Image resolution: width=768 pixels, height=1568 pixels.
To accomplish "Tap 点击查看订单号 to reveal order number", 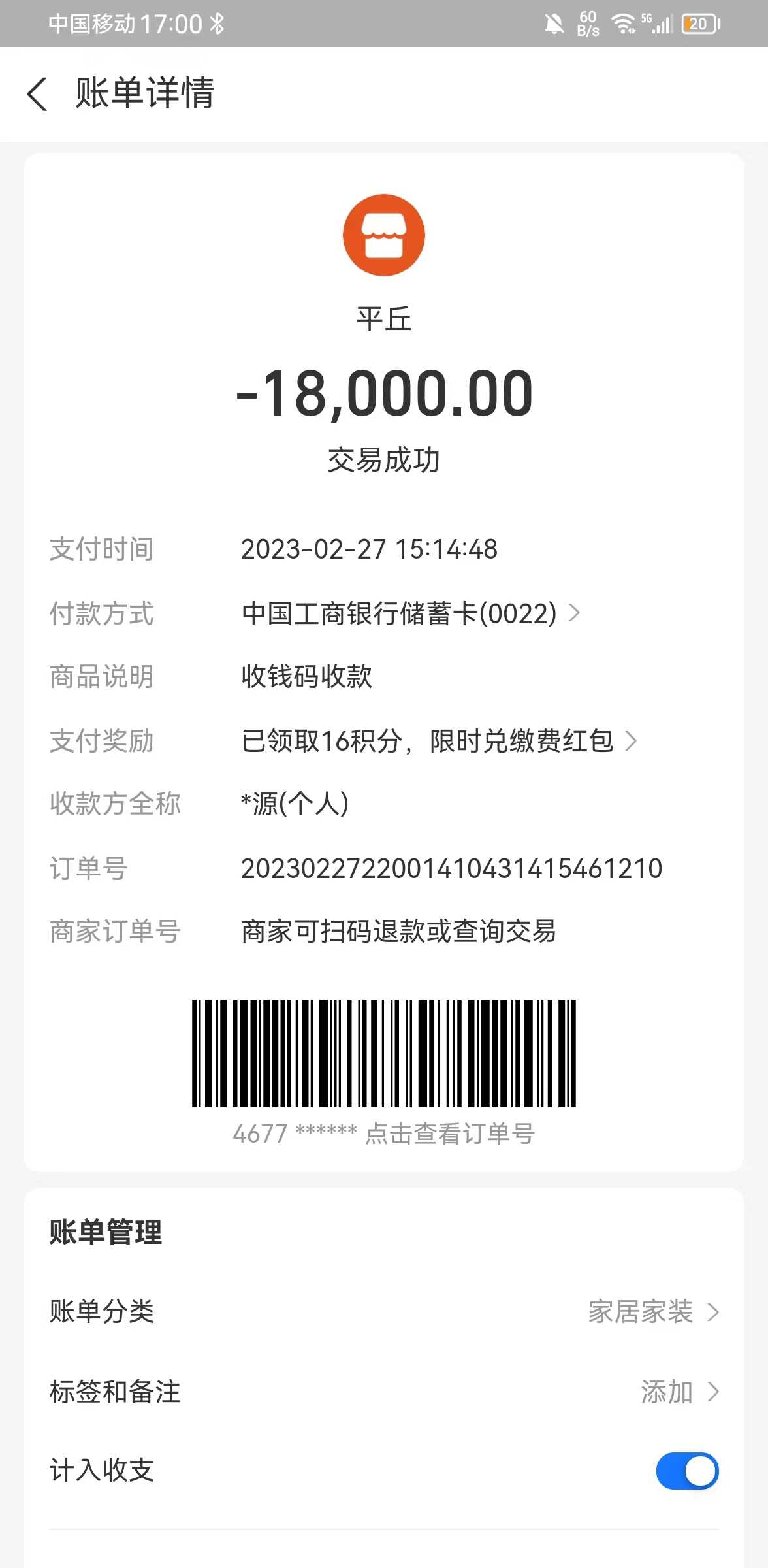I will coord(449,1134).
